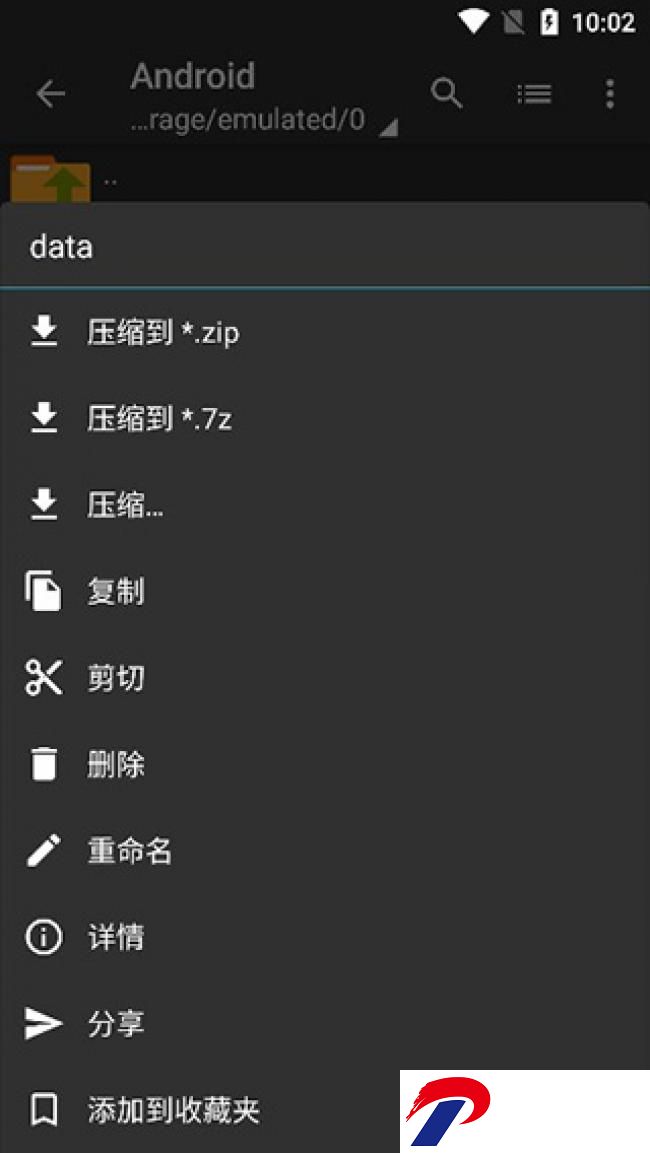Image resolution: width=650 pixels, height=1153 pixels.
Task: Choose 重命名 to rename the folder
Action: point(325,851)
